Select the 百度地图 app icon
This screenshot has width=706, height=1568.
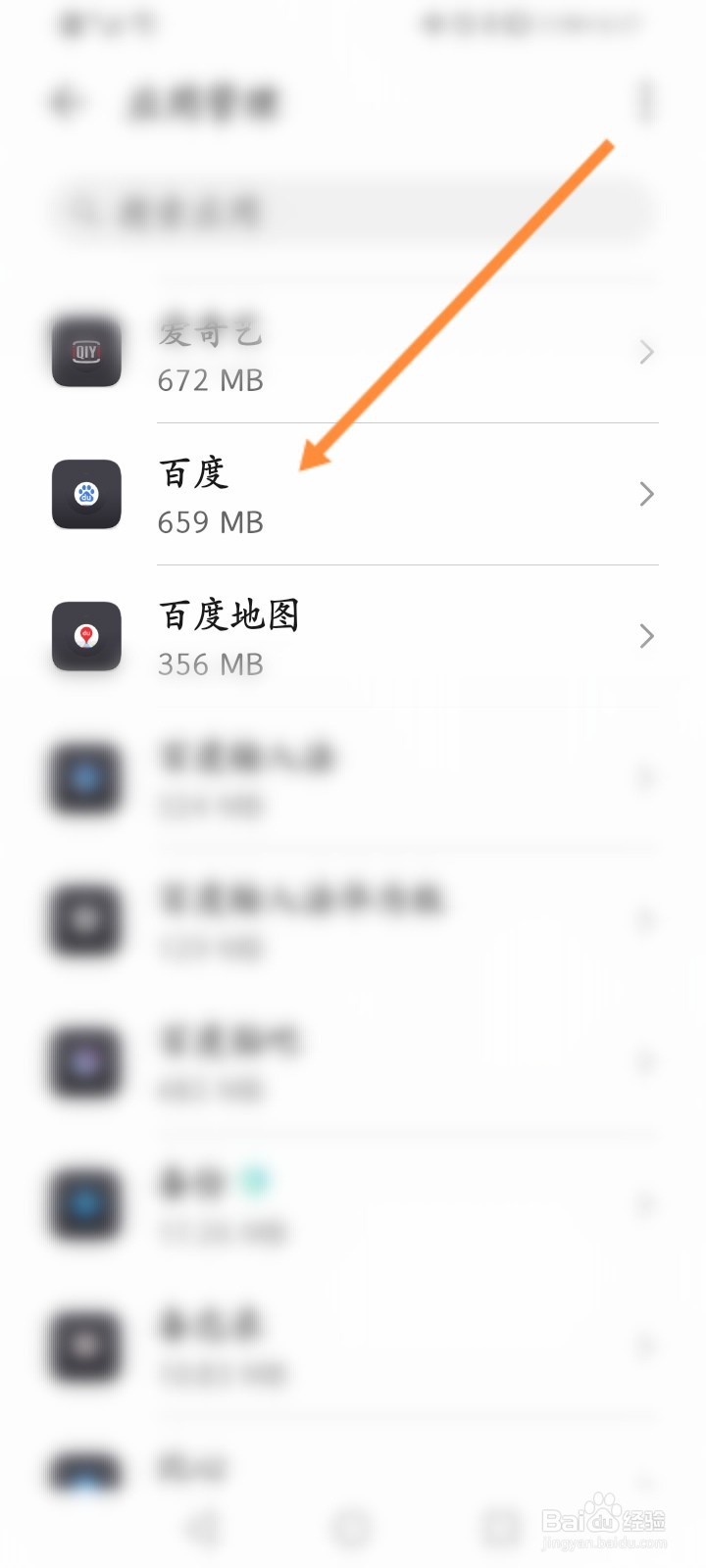tap(85, 636)
